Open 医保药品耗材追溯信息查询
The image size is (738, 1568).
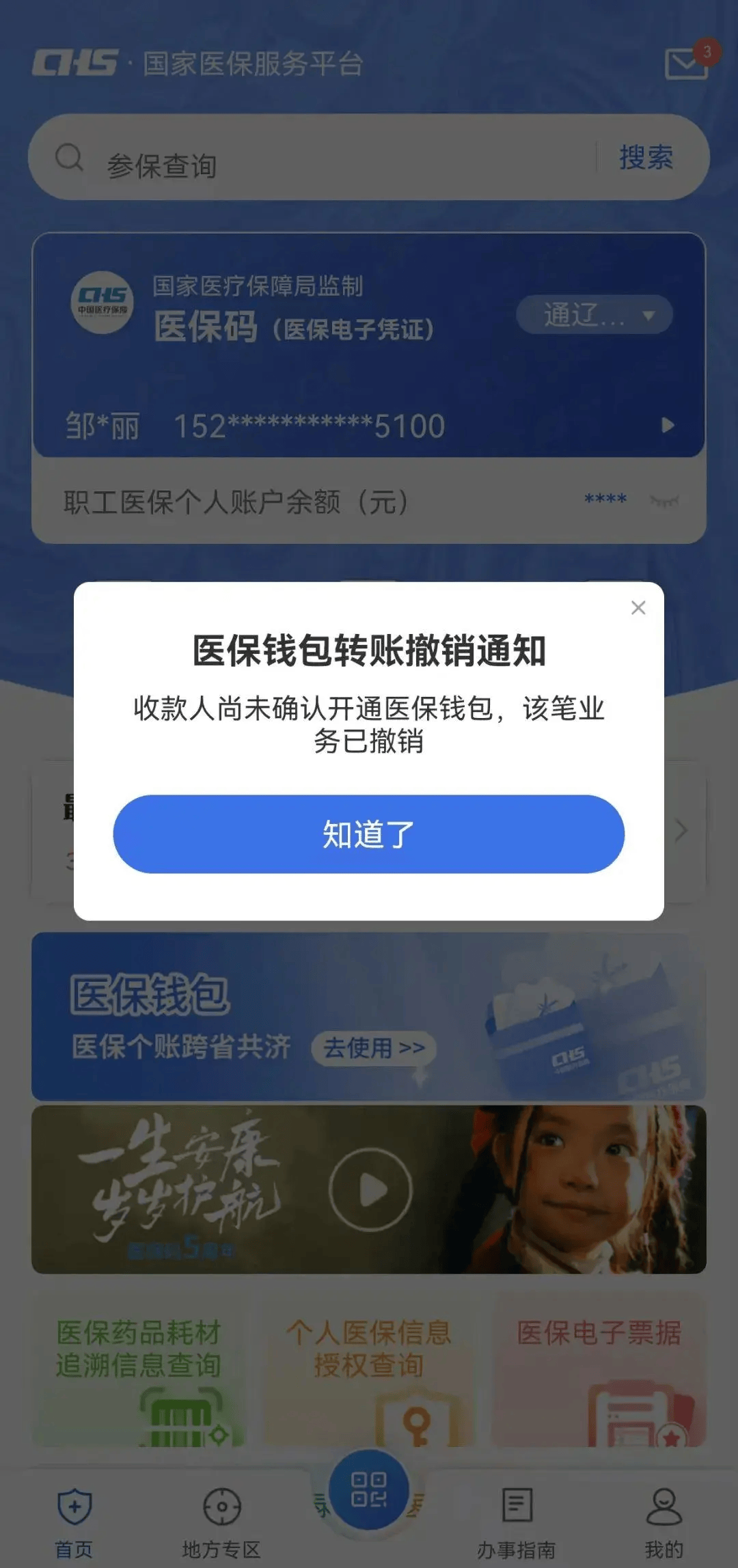[x=139, y=1373]
